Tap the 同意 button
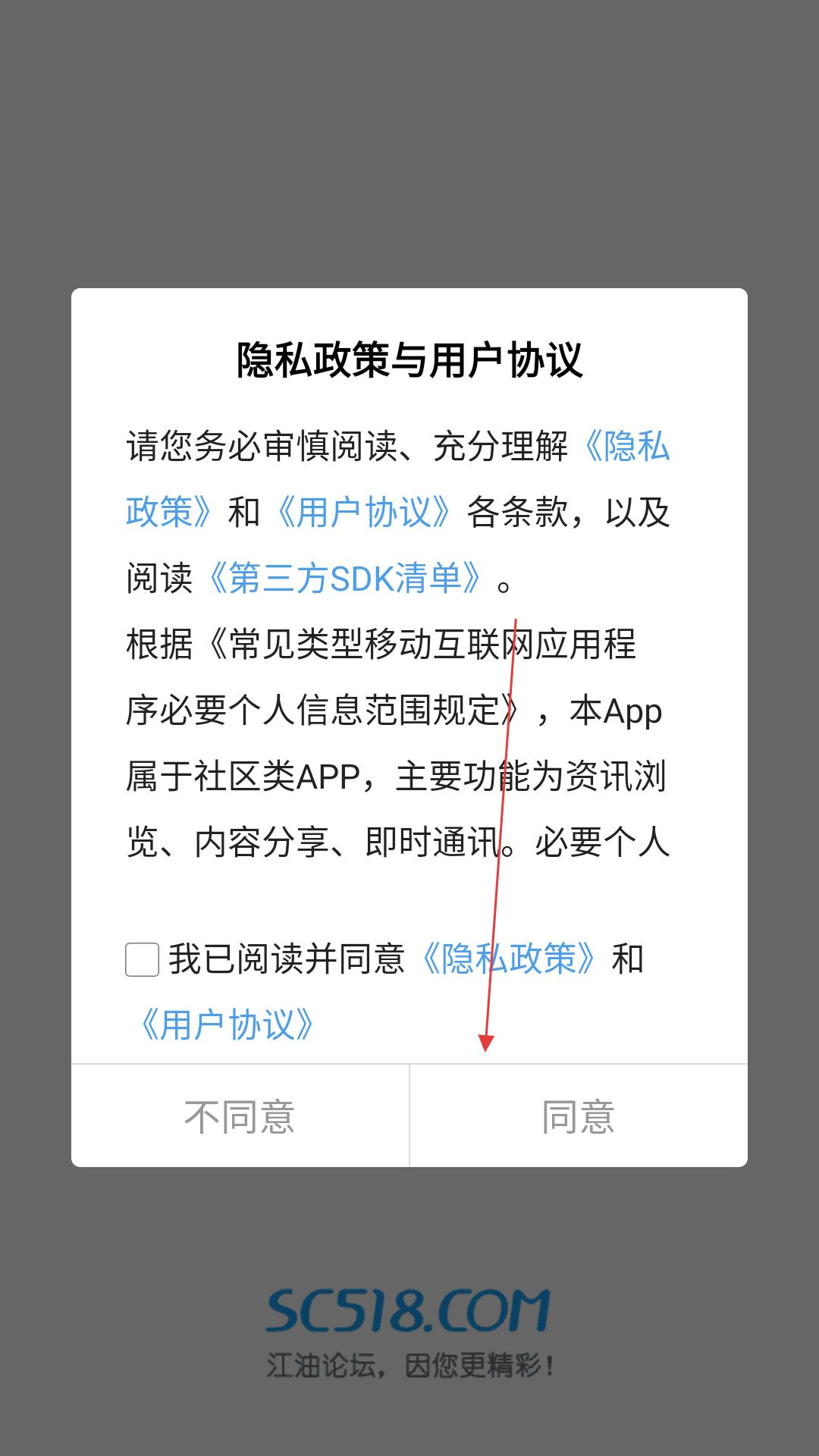The image size is (819, 1456). [579, 1116]
